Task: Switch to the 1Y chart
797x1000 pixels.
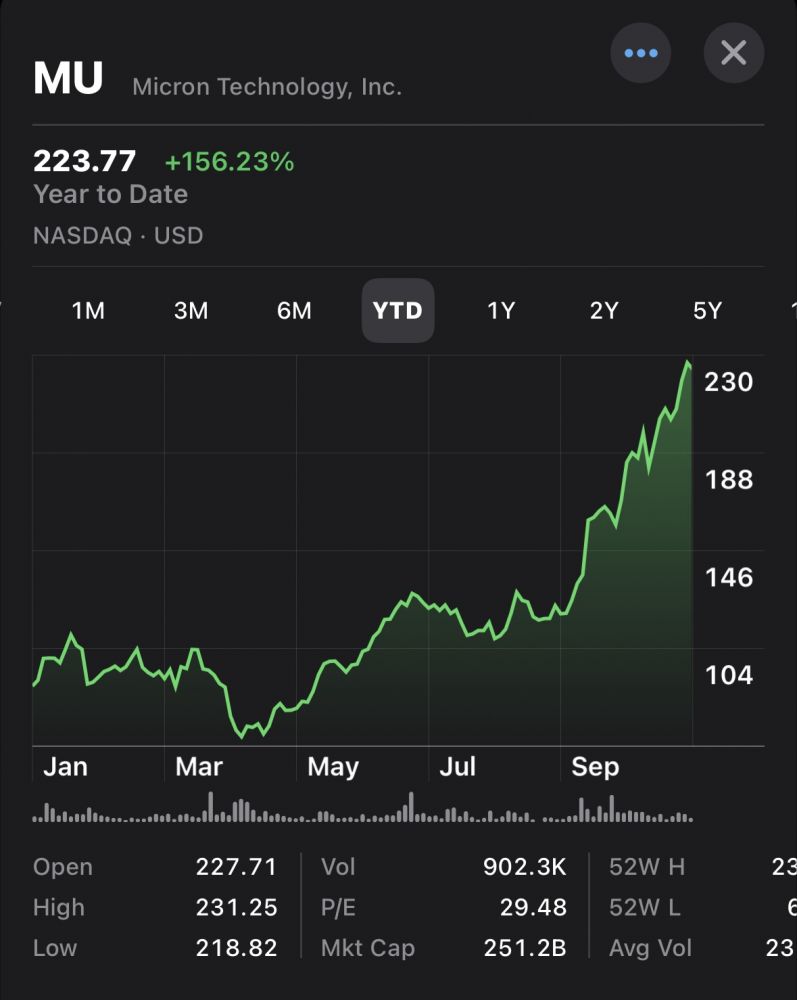Action: 501,311
